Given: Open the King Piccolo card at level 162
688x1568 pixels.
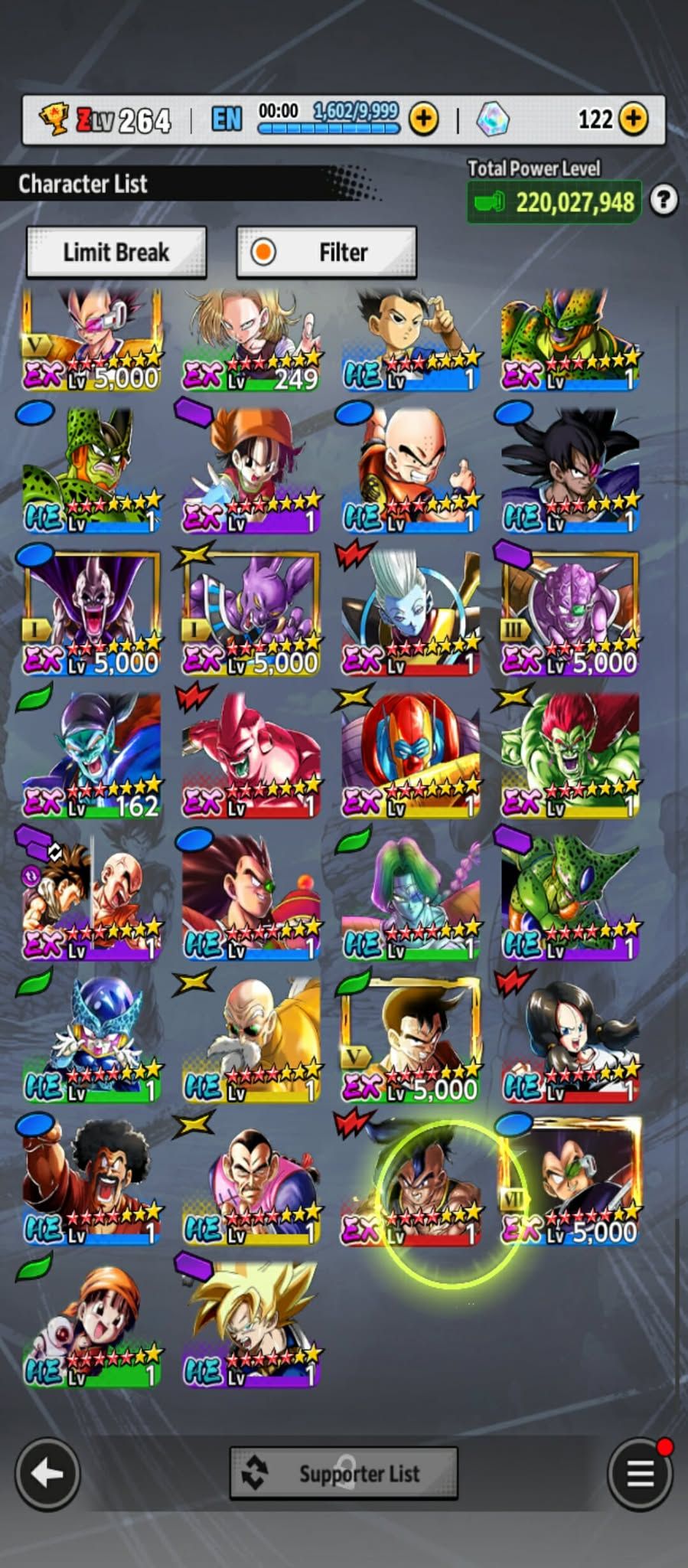Looking at the screenshot, I should coord(92,755).
